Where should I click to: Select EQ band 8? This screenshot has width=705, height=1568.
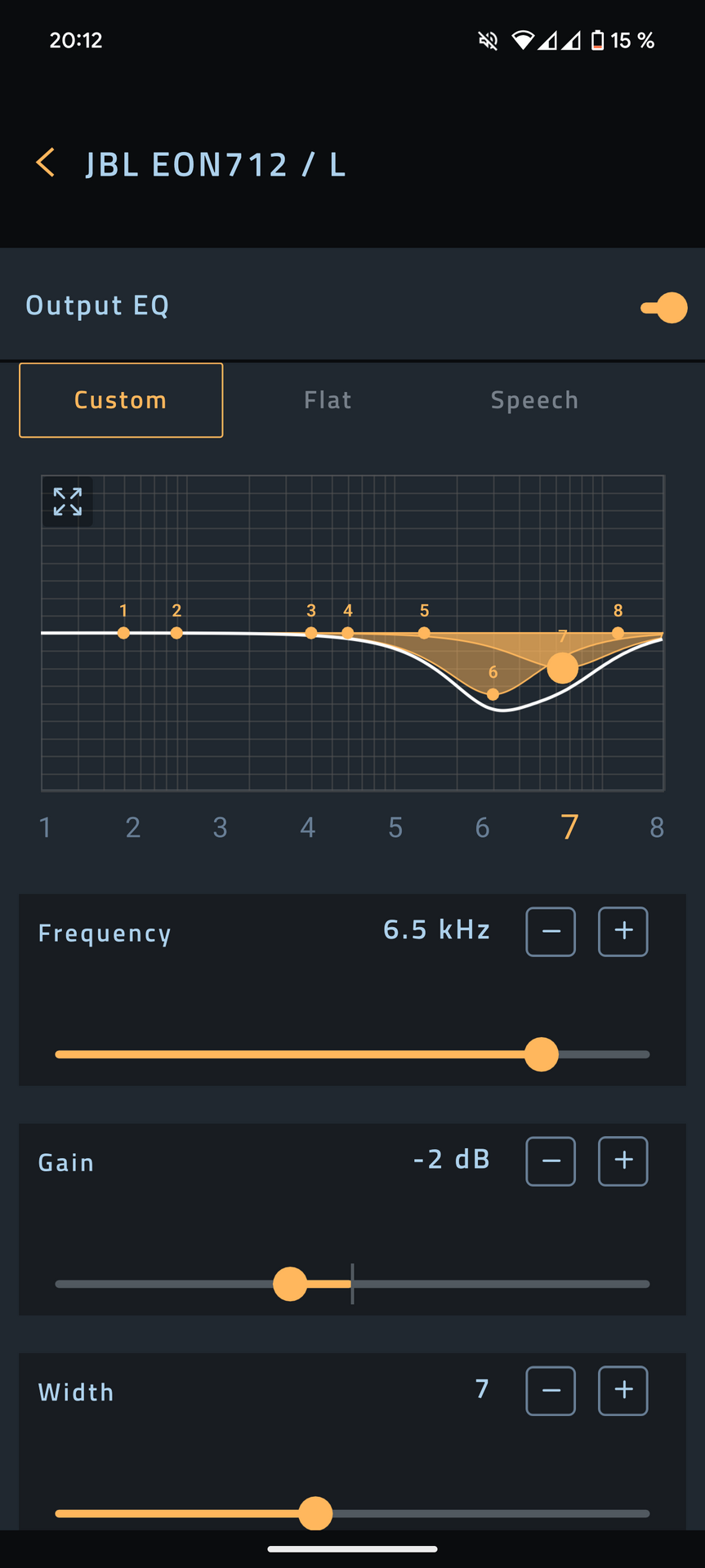coord(657,827)
